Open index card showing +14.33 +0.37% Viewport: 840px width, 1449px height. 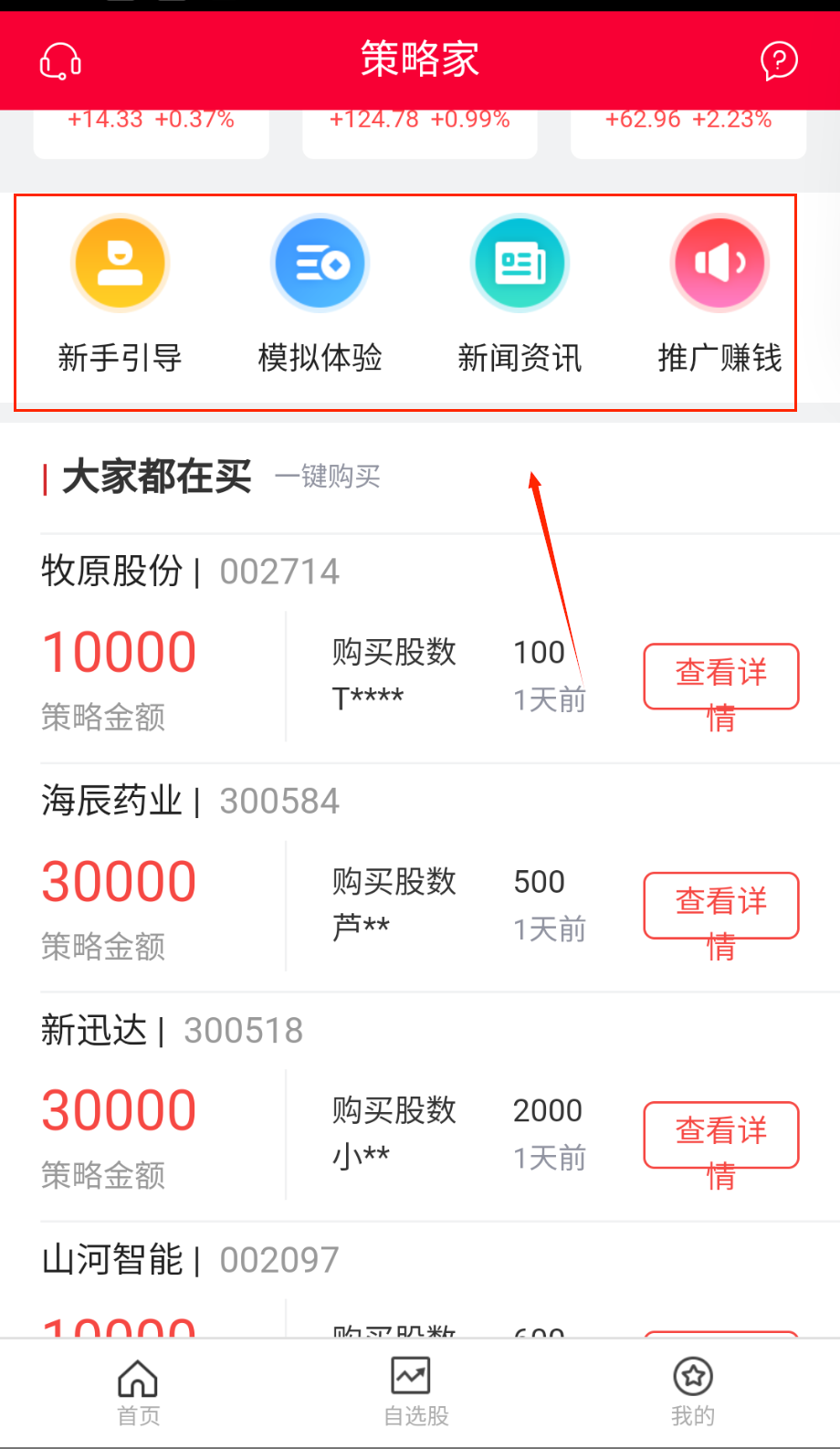tap(152, 132)
